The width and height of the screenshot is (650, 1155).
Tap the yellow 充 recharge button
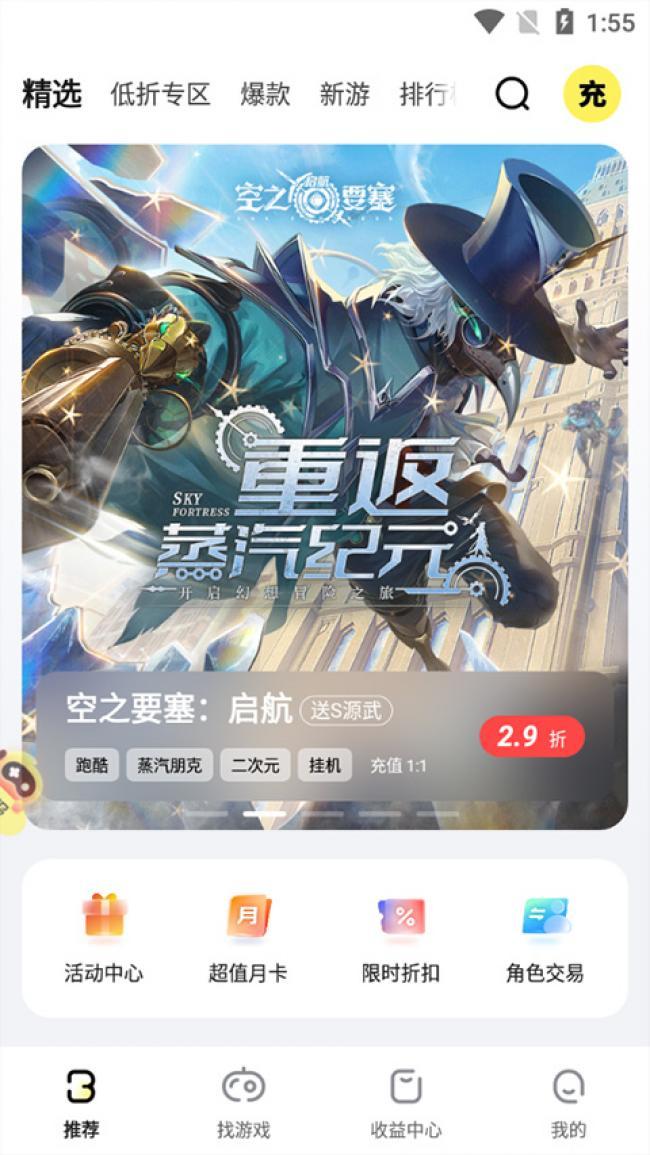tap(592, 95)
